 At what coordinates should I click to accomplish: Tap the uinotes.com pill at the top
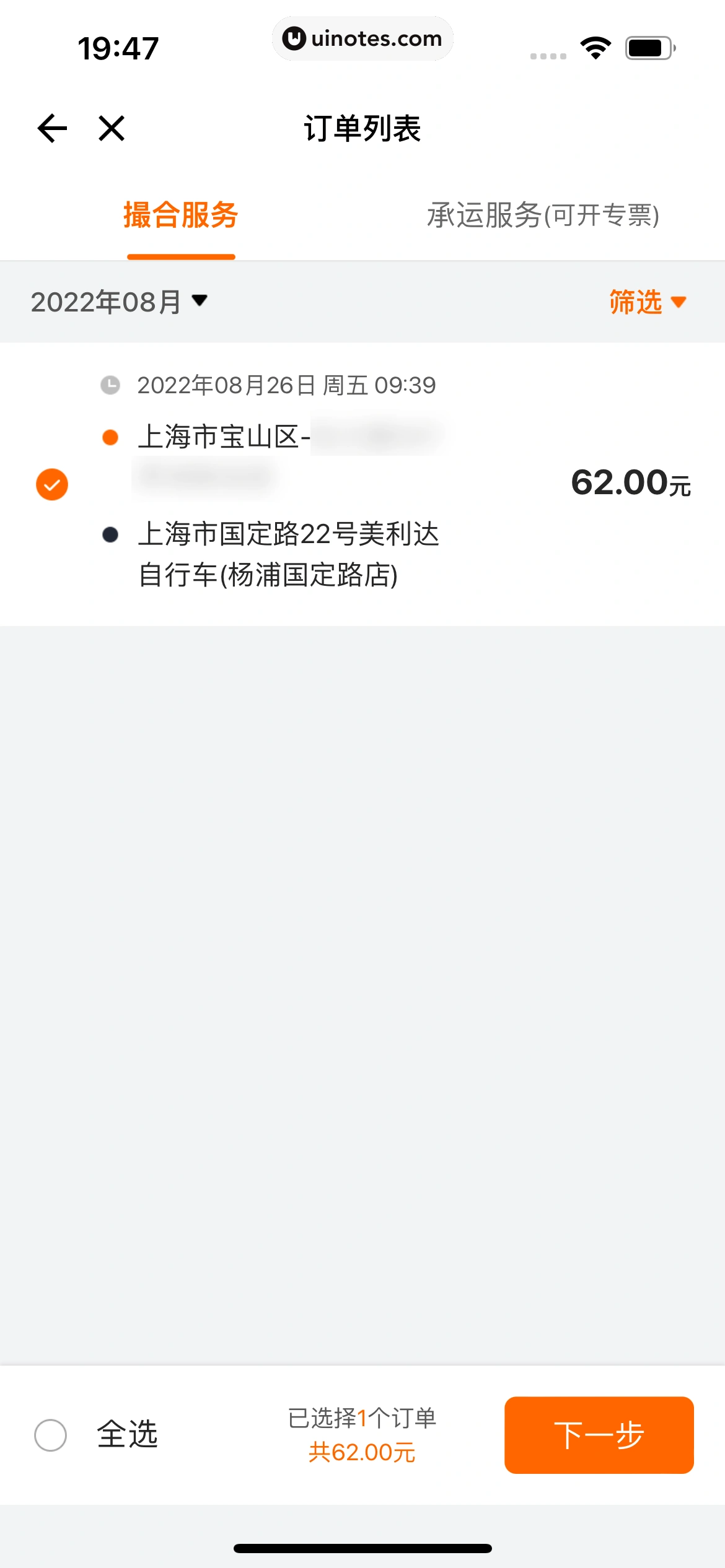tap(362, 38)
